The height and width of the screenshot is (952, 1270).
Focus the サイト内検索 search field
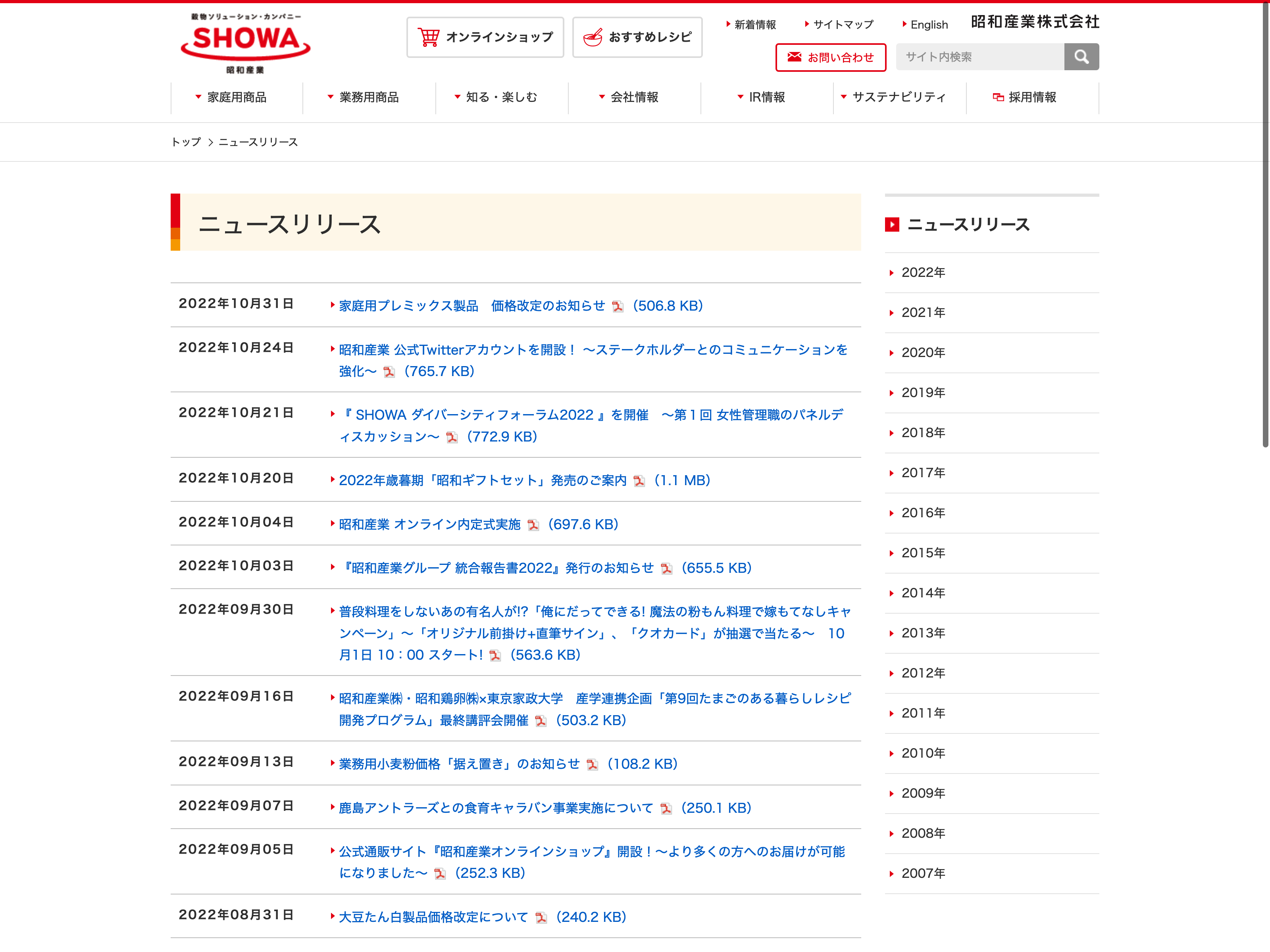(x=979, y=57)
